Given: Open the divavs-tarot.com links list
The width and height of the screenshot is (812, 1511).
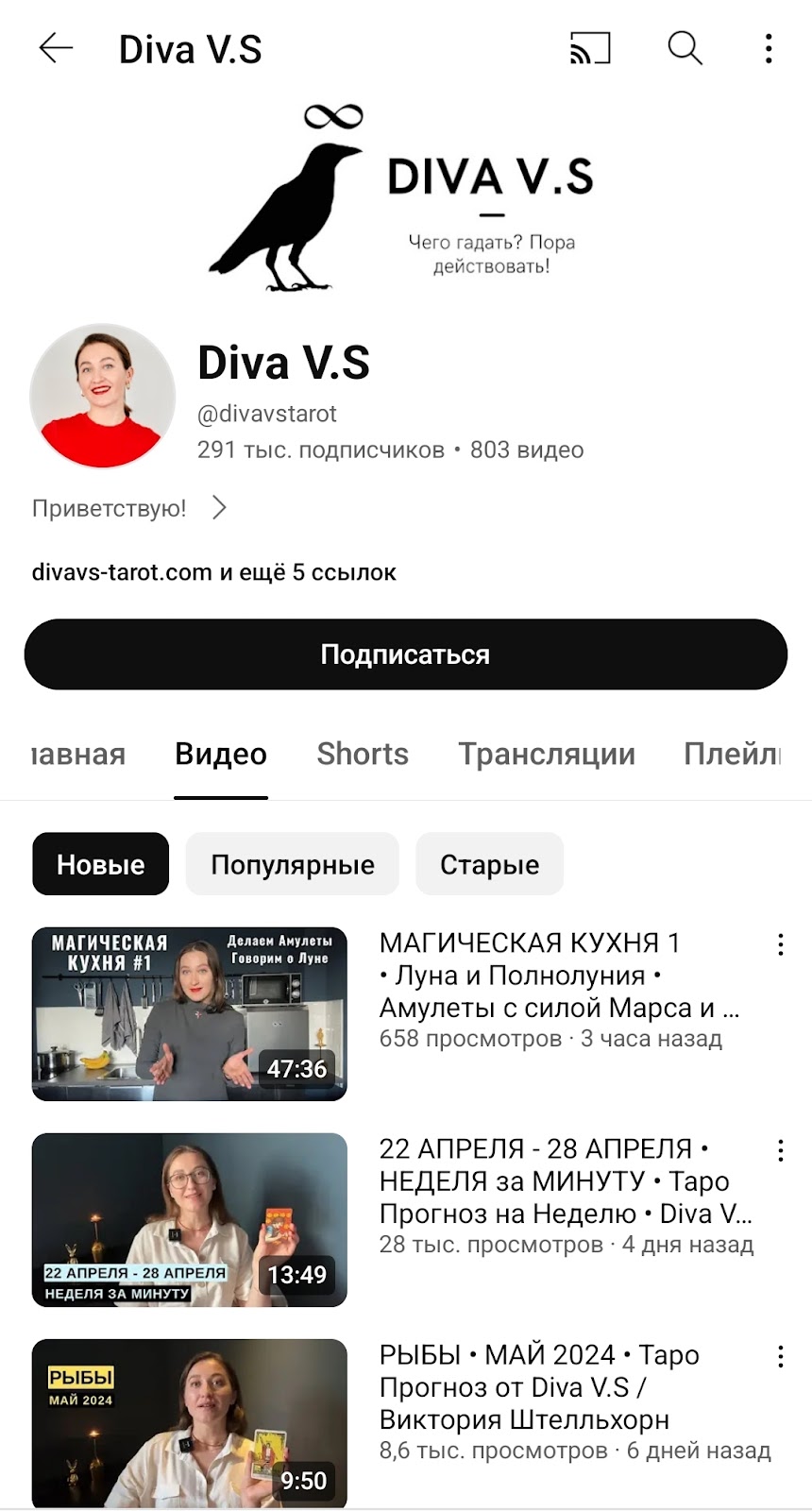Looking at the screenshot, I should (x=214, y=572).
